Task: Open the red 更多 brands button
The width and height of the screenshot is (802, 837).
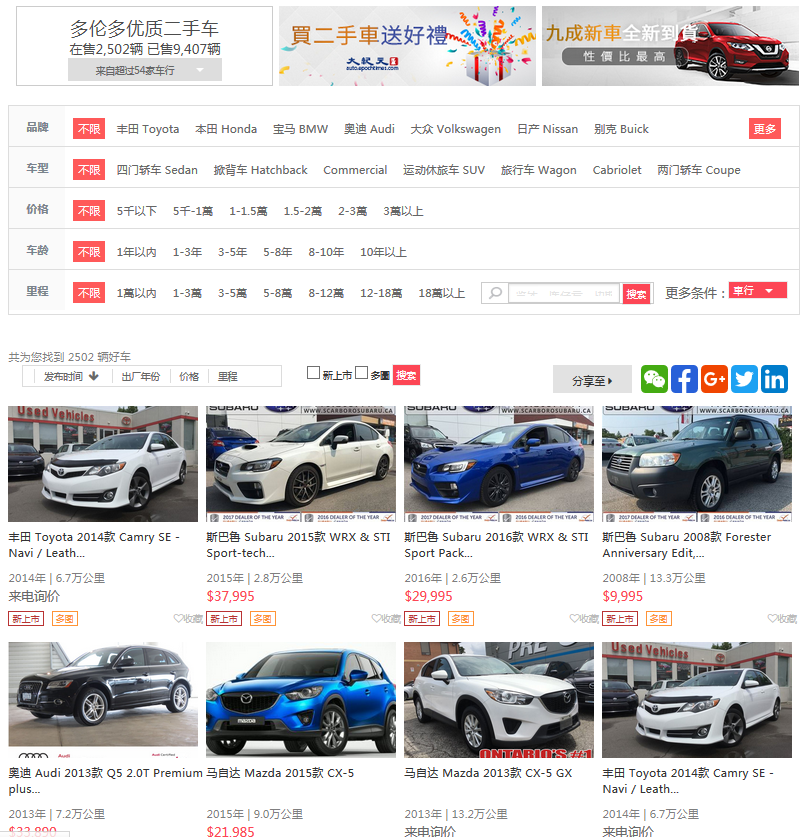Action: tap(764, 129)
